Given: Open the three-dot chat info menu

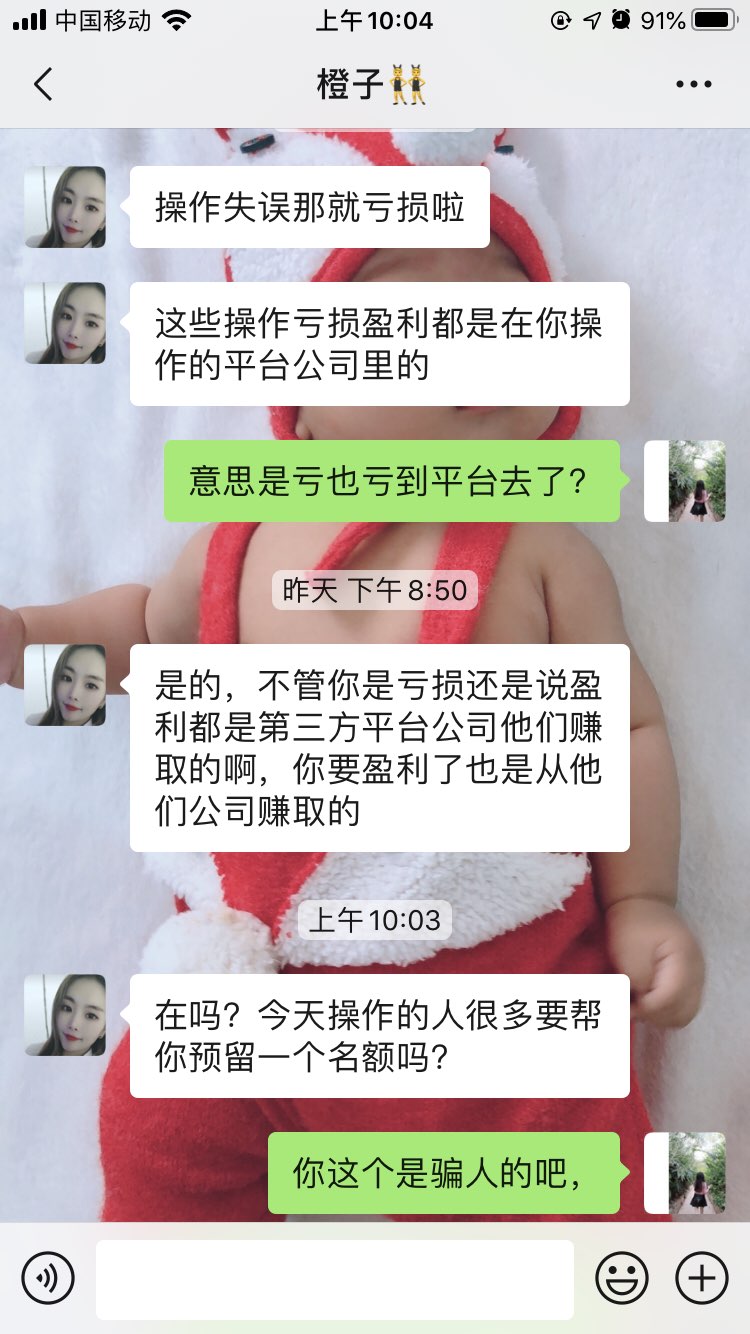Looking at the screenshot, I should tap(693, 85).
